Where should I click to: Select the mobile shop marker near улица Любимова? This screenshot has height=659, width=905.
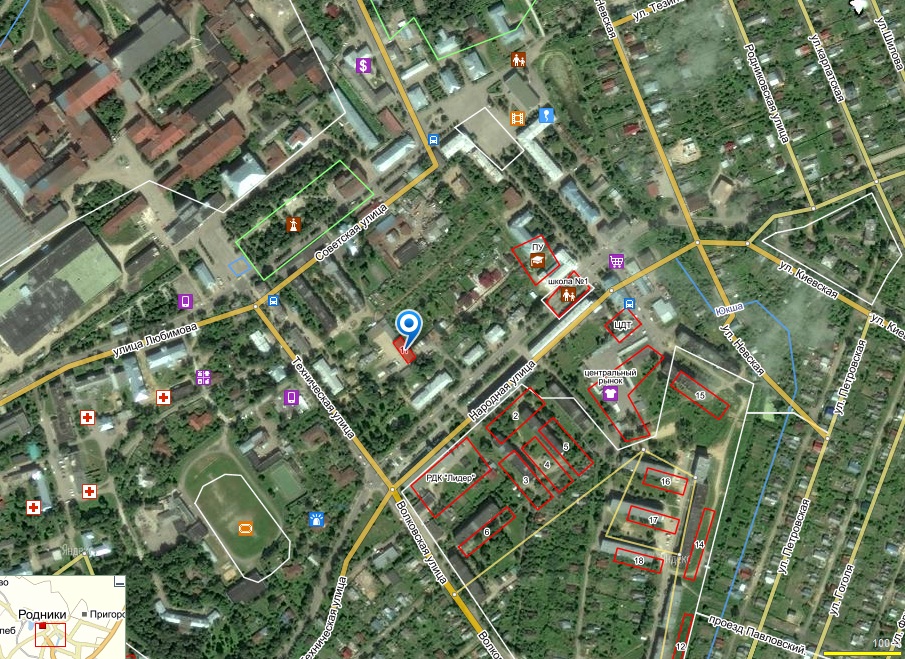pyautogui.click(x=184, y=301)
